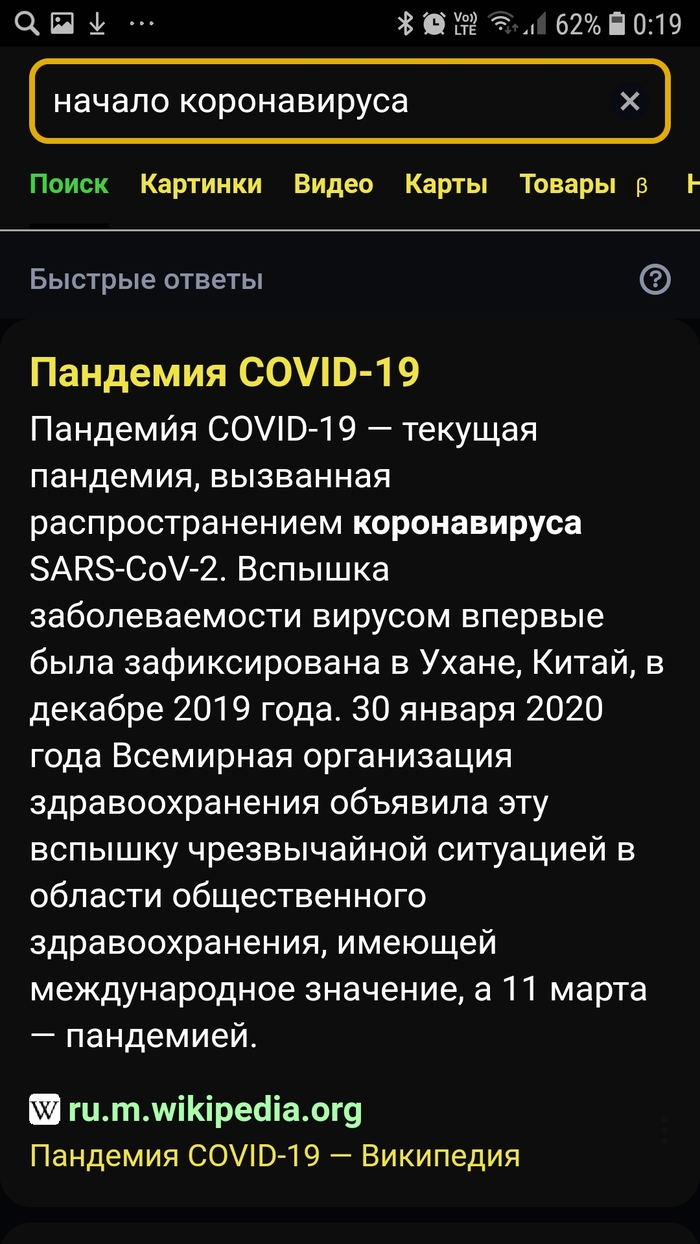Switch to the Товары tab
Viewport: 700px width, 1244px height.
(567, 184)
